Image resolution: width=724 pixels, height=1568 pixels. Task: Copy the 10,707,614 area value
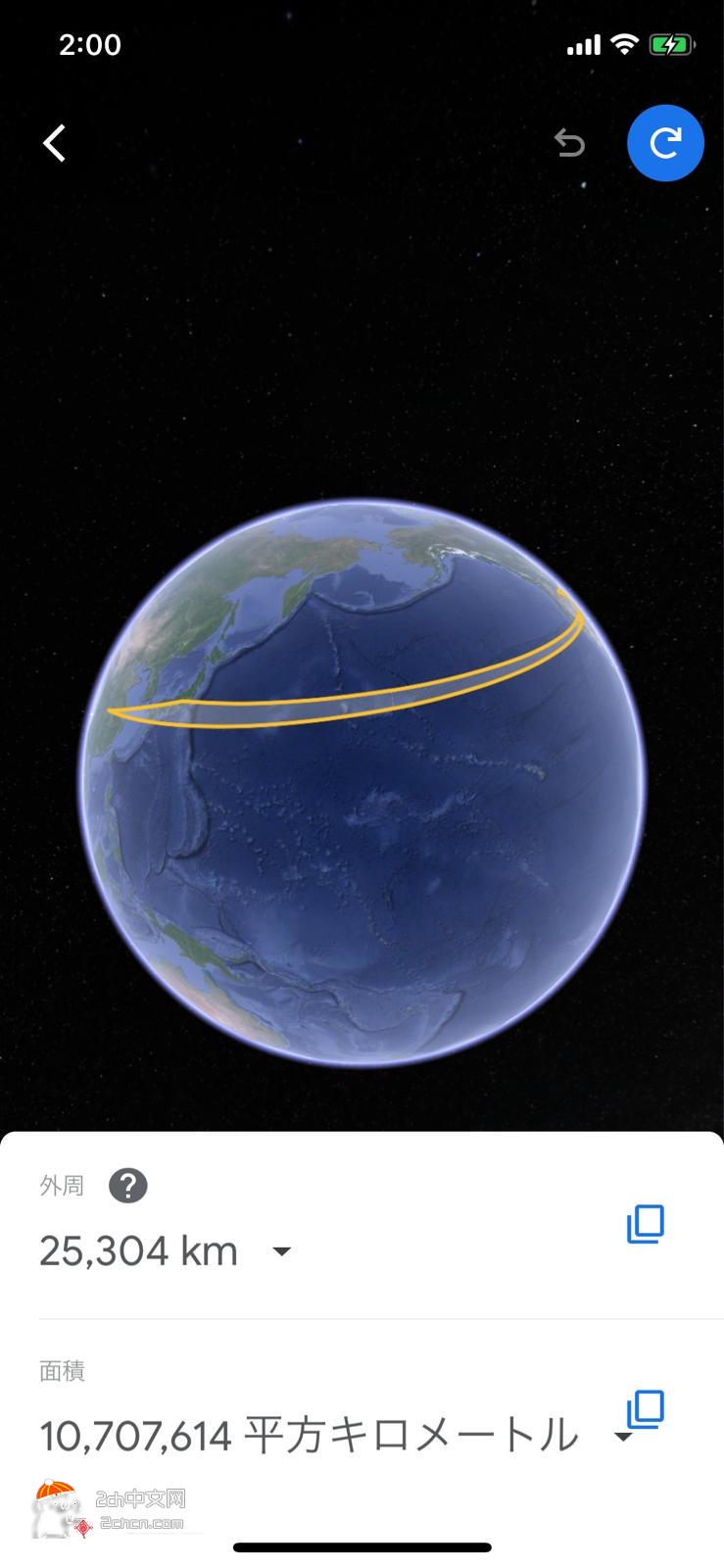(645, 1409)
